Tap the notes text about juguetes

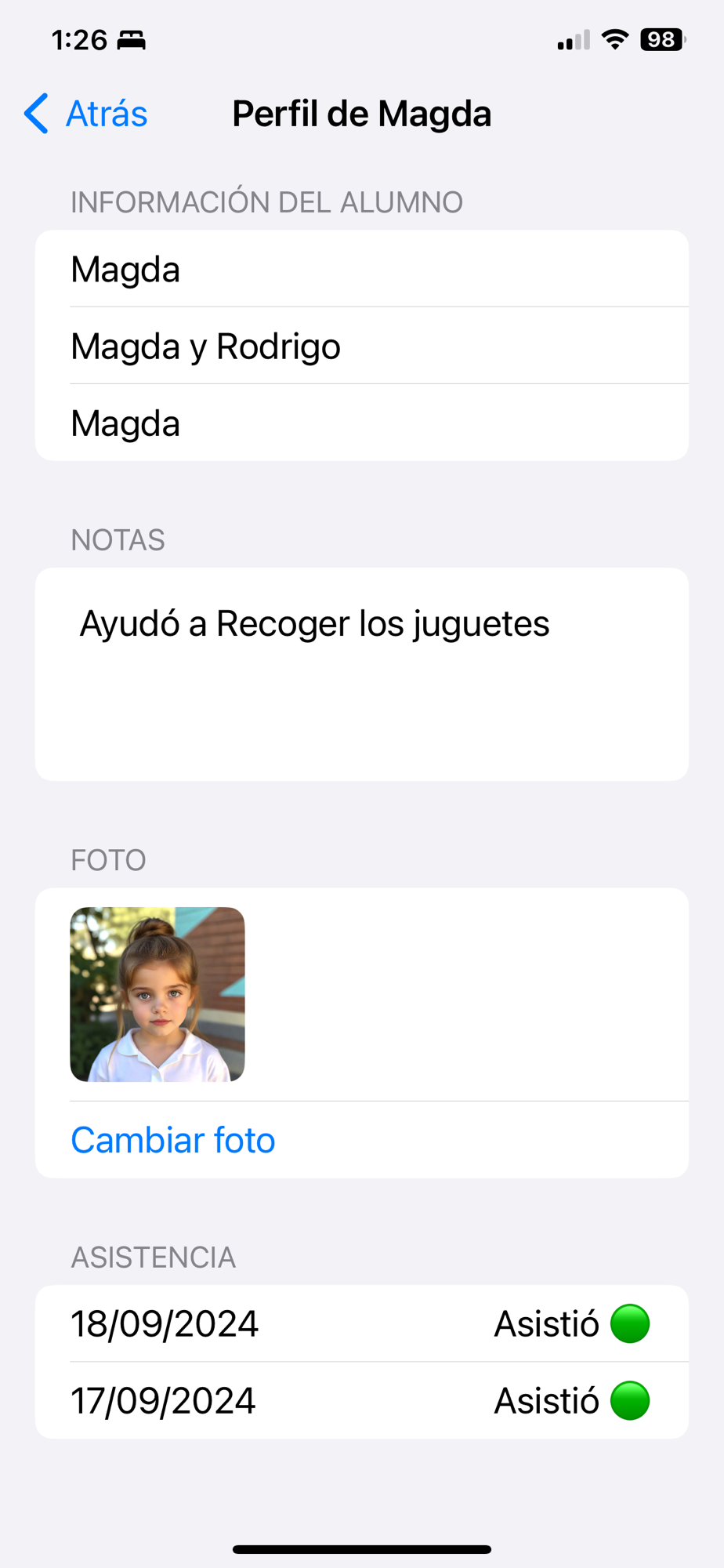click(x=315, y=625)
